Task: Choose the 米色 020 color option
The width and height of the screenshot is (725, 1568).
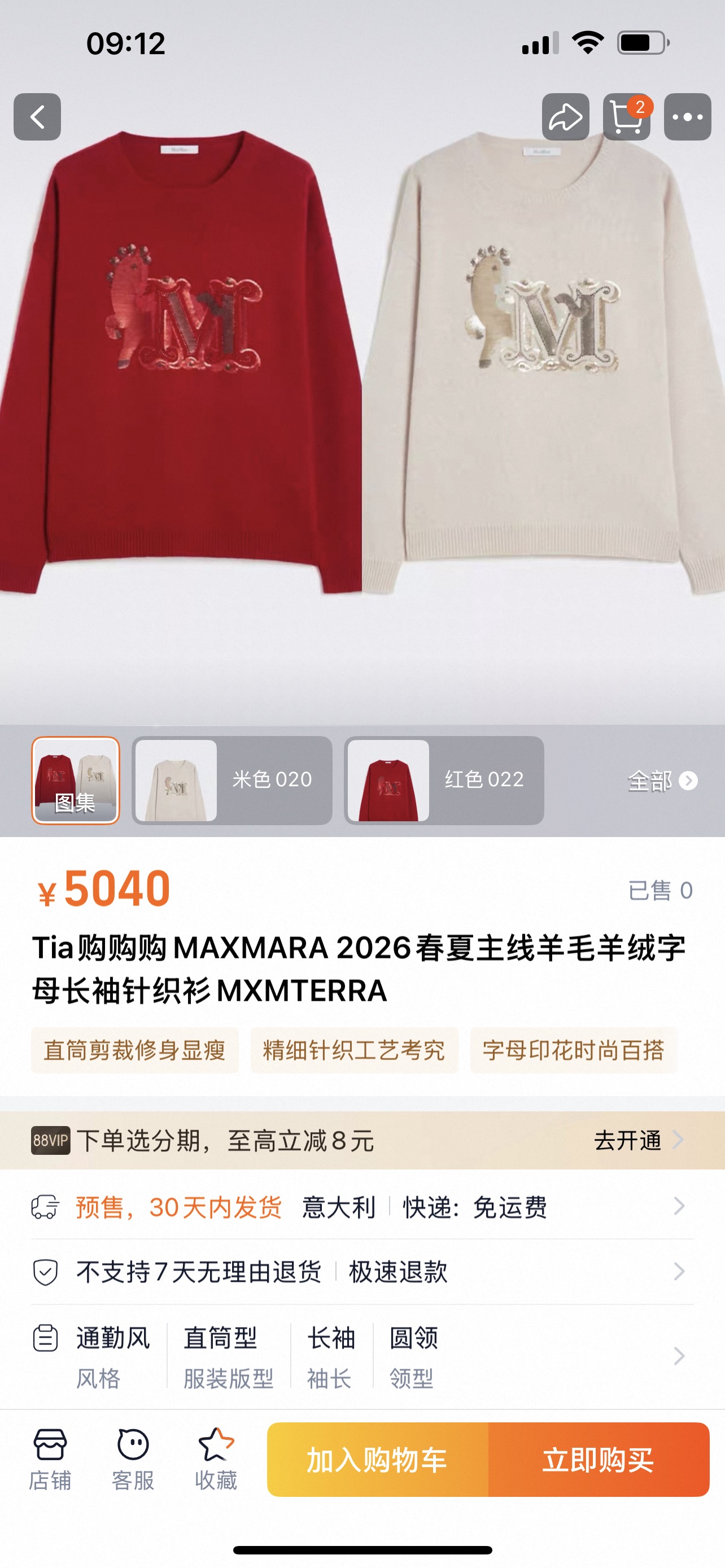Action: pos(232,781)
